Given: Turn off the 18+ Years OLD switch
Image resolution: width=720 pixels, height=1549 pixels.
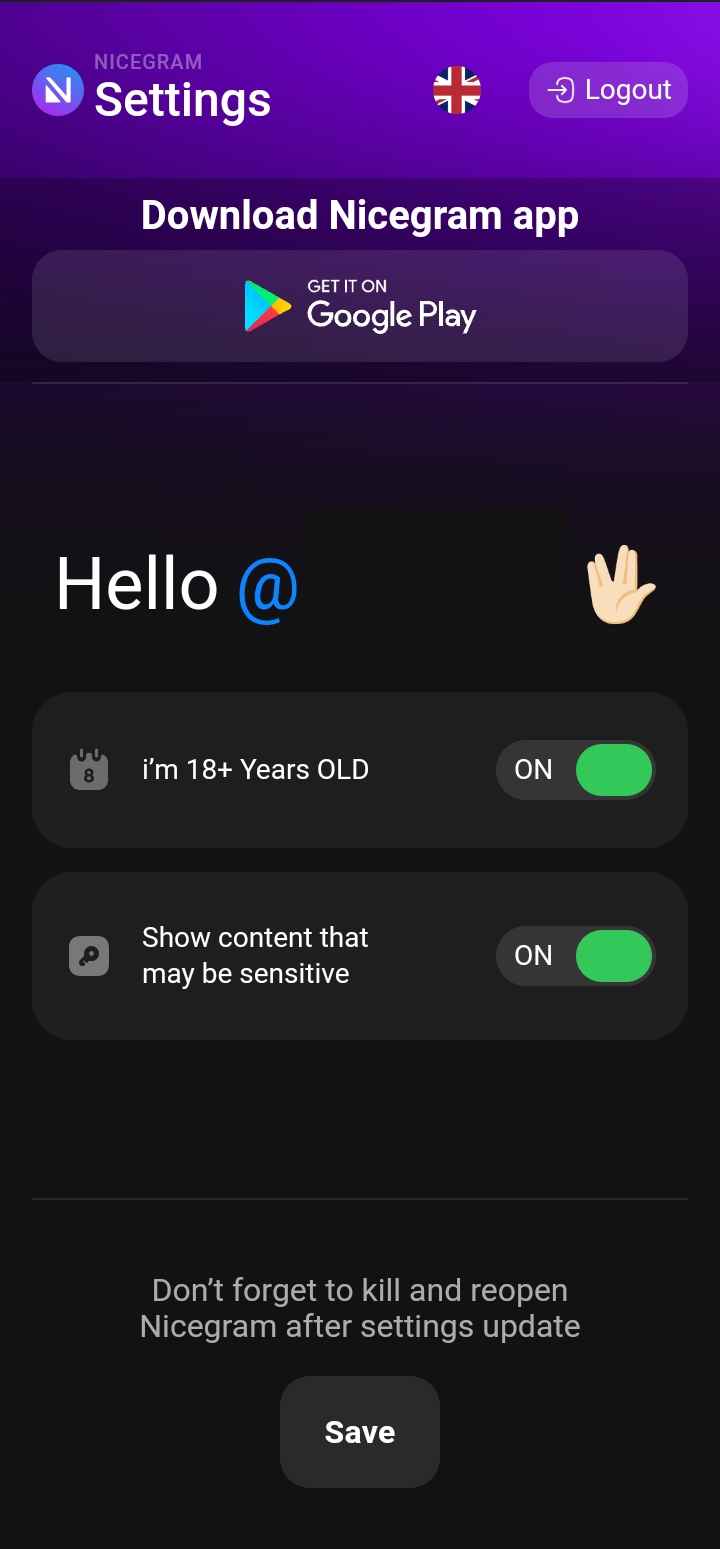Looking at the screenshot, I should point(576,770).
